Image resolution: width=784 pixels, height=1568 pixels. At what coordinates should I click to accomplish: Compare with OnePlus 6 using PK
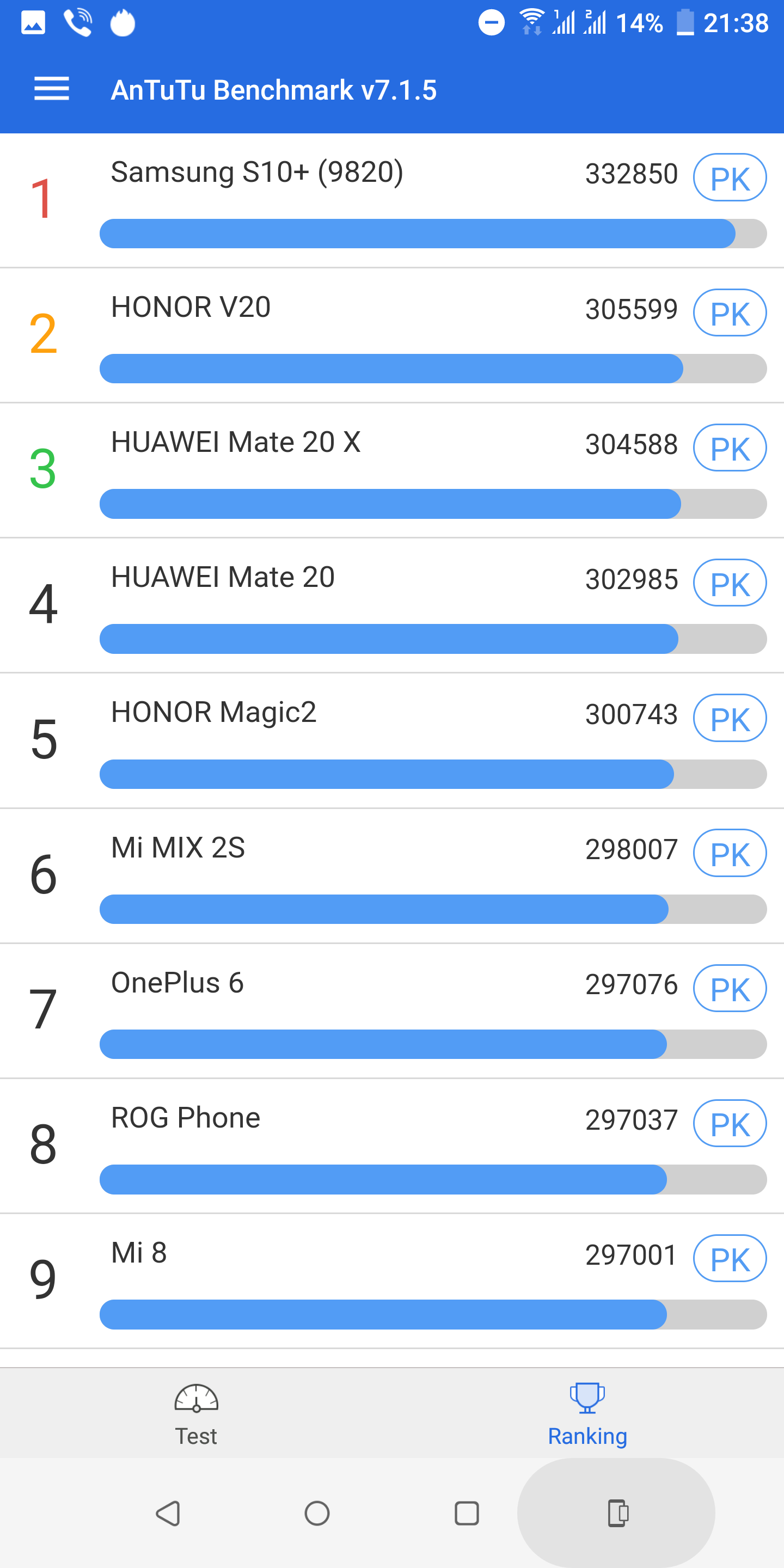click(729, 989)
